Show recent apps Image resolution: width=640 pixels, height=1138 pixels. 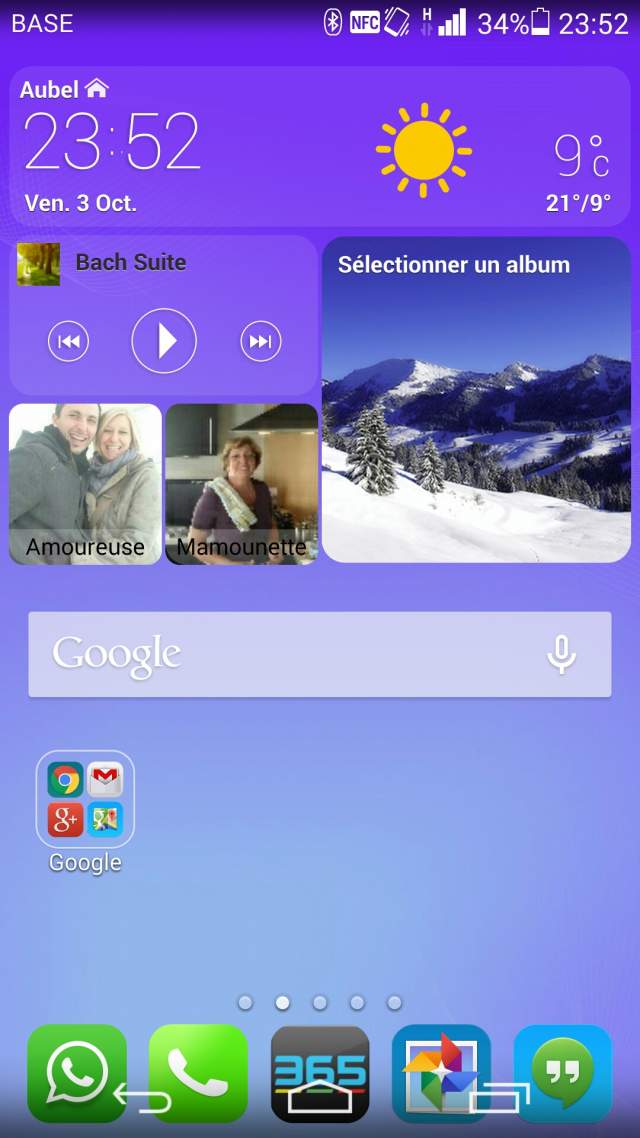point(499,1100)
